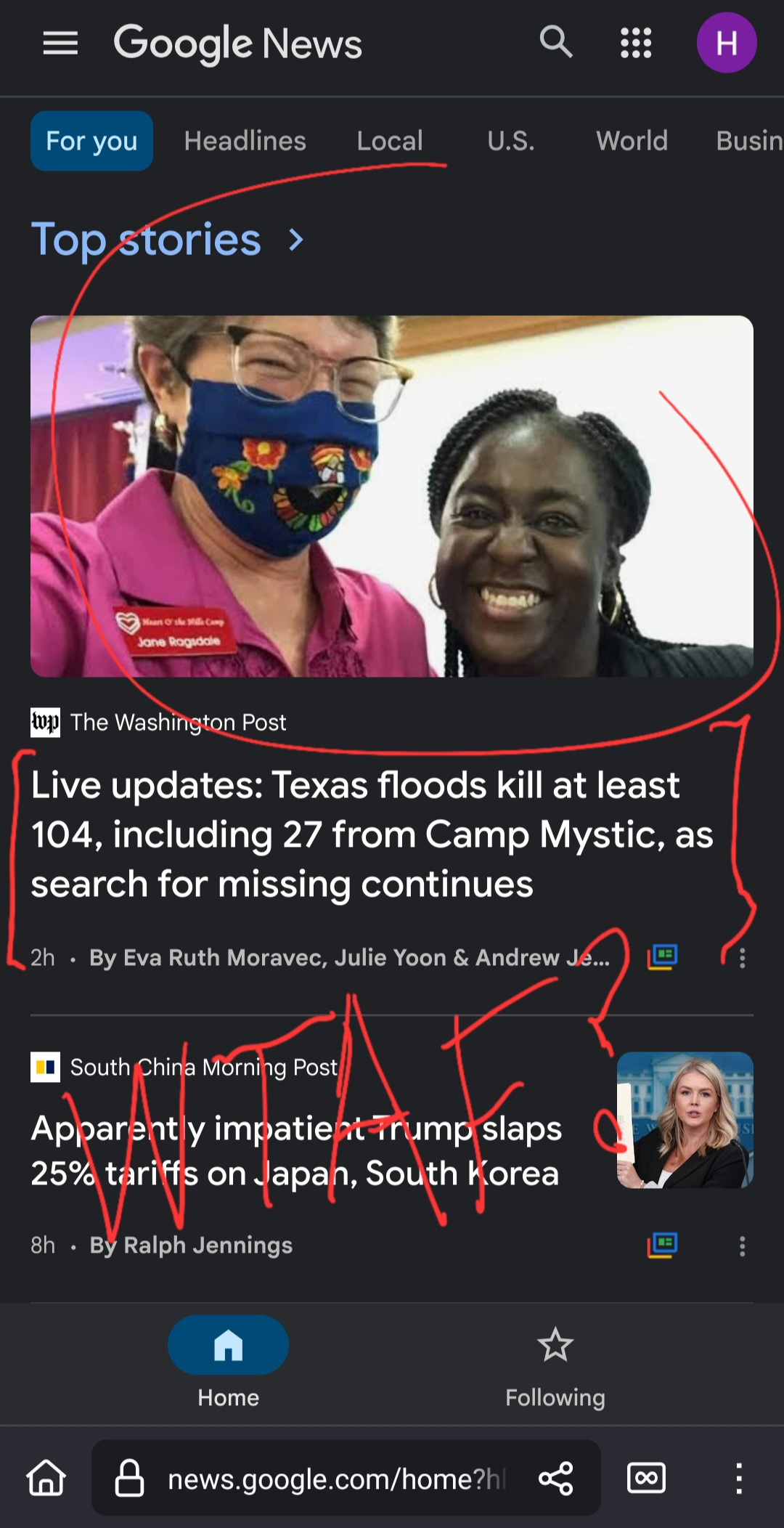Image resolution: width=784 pixels, height=1528 pixels.
Task: Share this page from the browser
Action: pos(556,1479)
